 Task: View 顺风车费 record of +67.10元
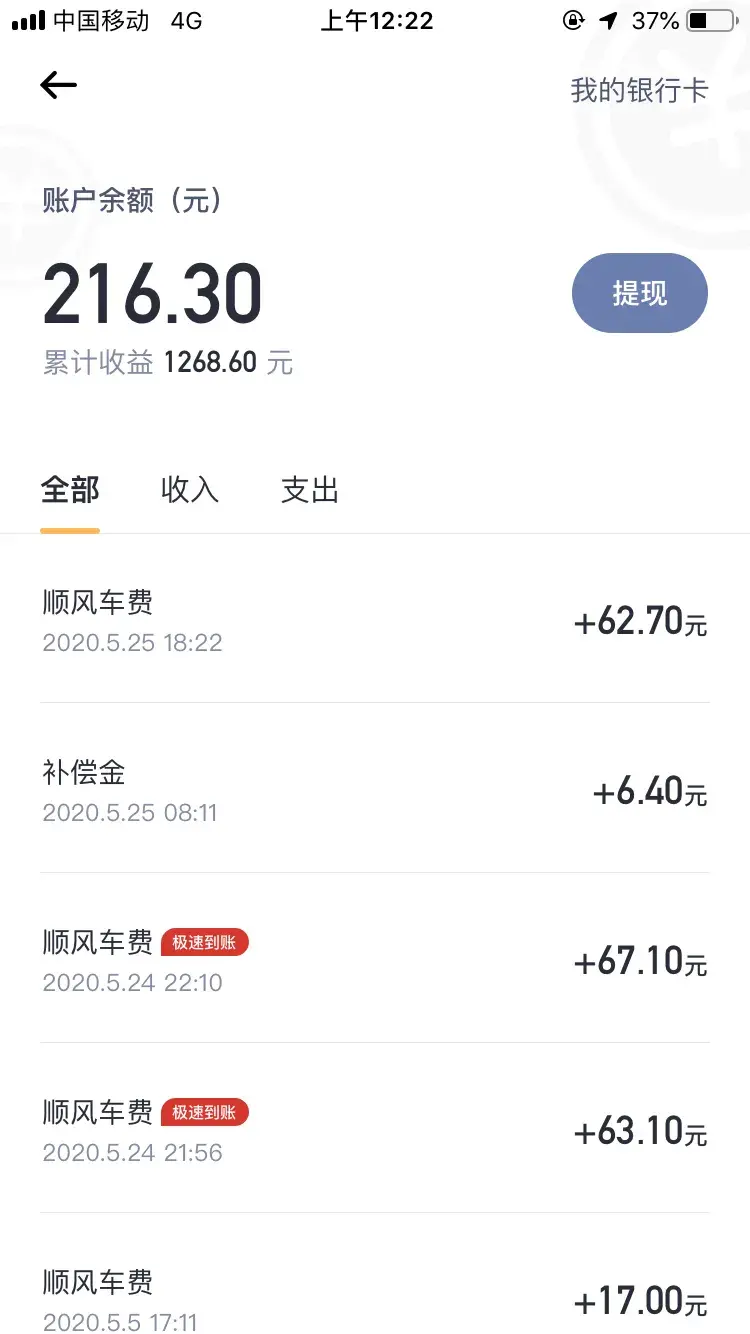pos(375,958)
